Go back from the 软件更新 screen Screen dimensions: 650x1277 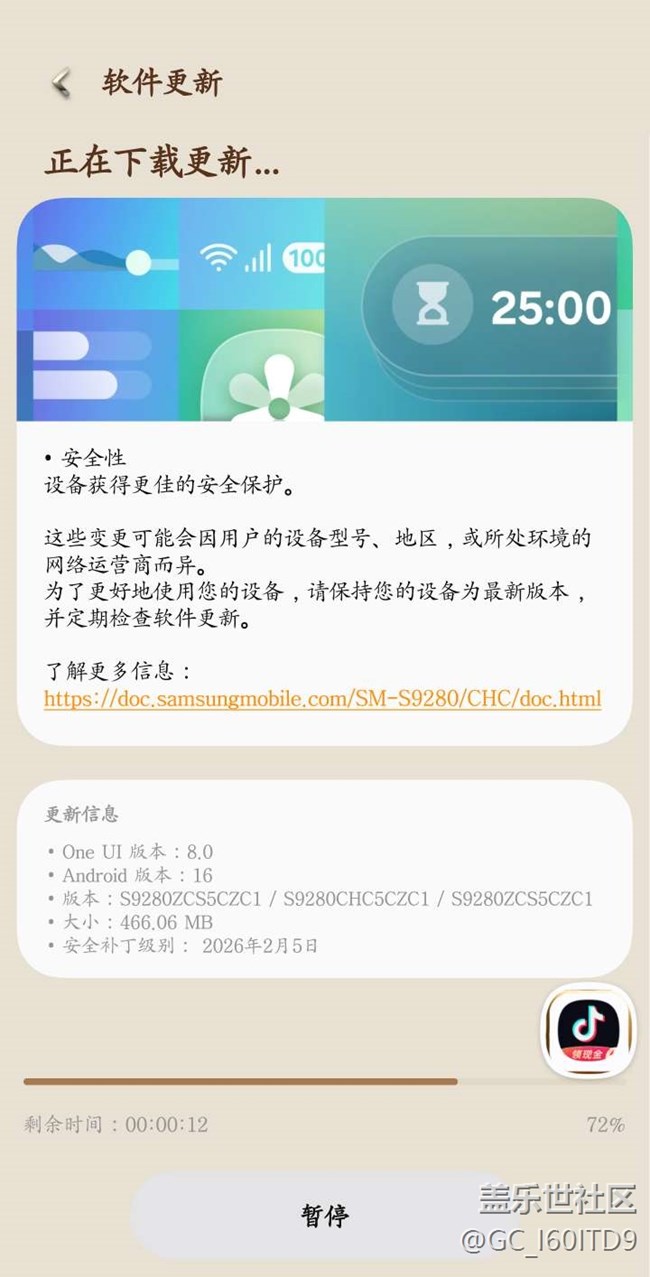coord(61,82)
